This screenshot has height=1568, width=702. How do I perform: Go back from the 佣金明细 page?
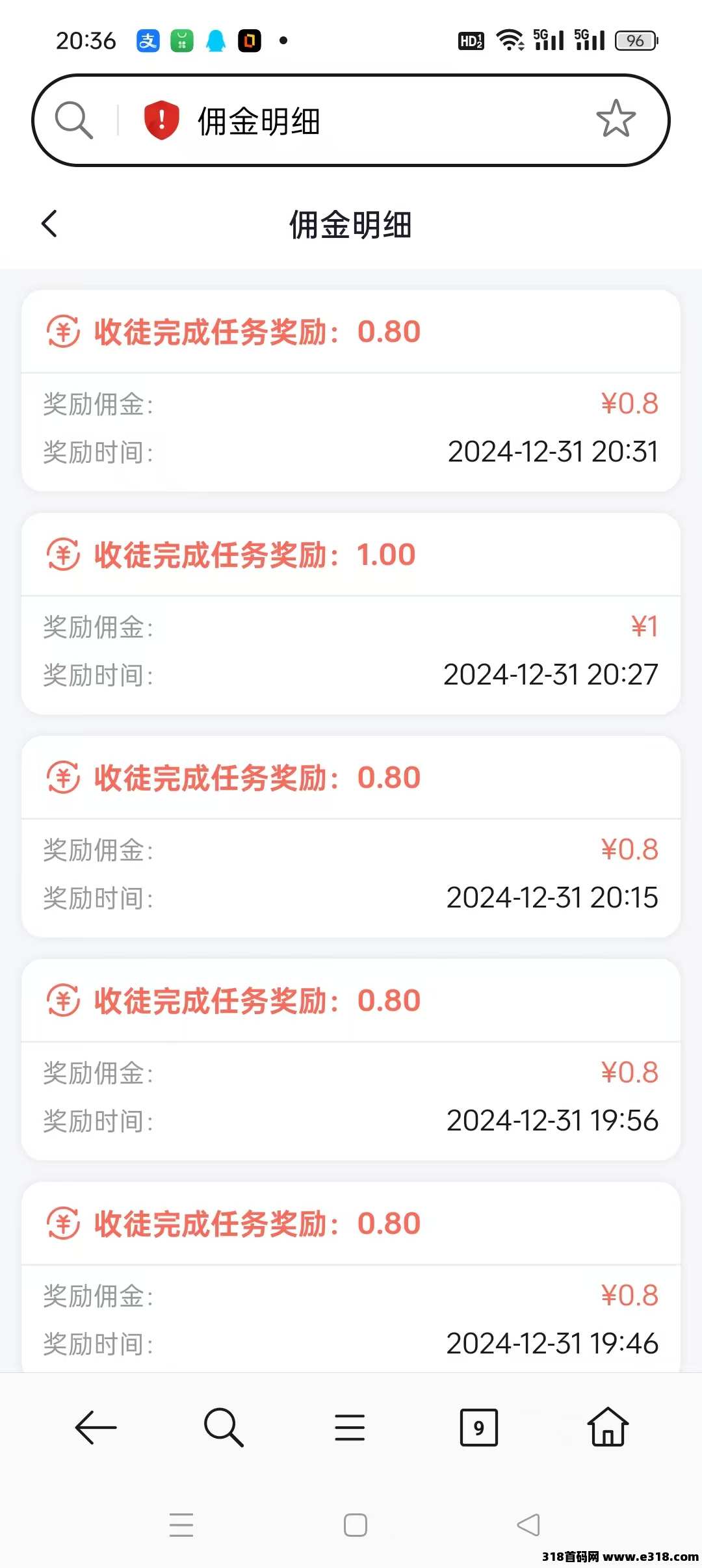click(x=49, y=224)
